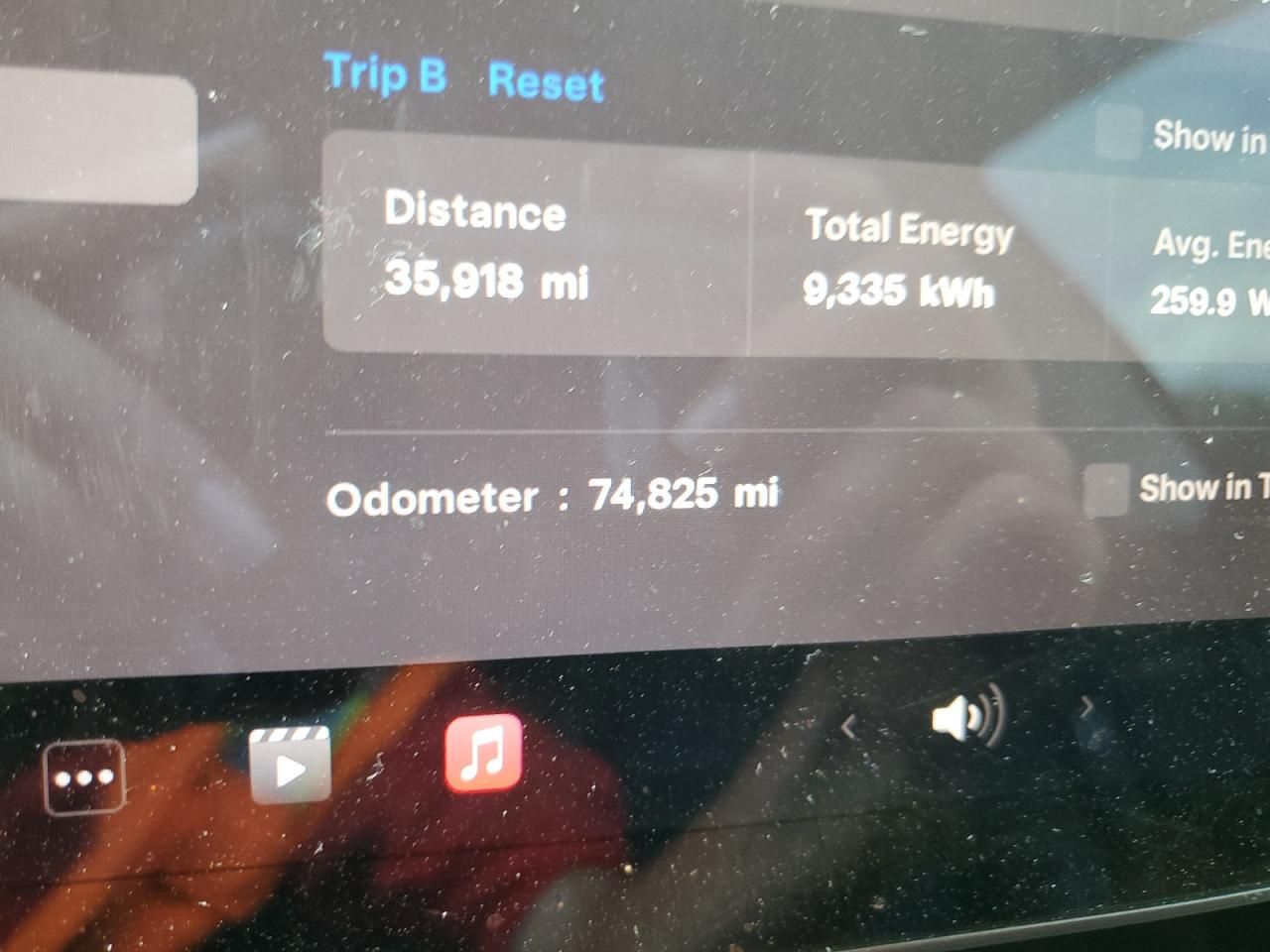Open the Music app
1270x952 pixels.
pyautogui.click(x=483, y=753)
